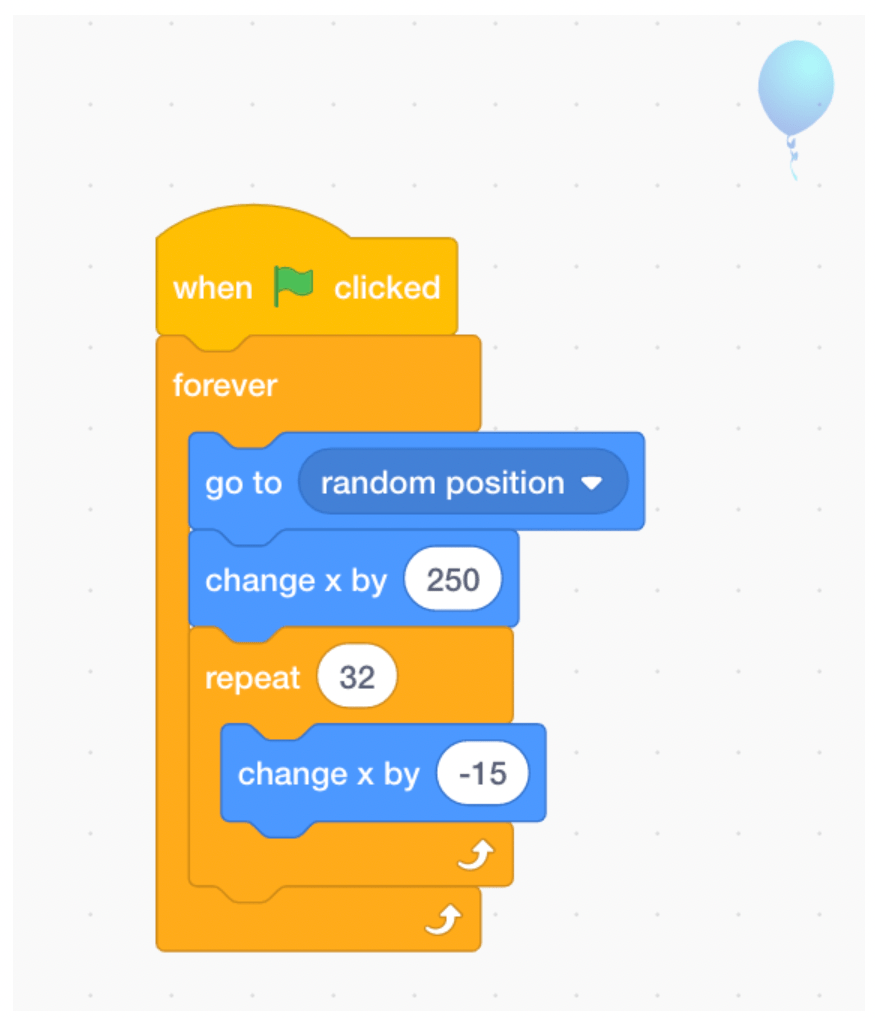Select the forever block
The image size is (876, 1018).
(225, 385)
